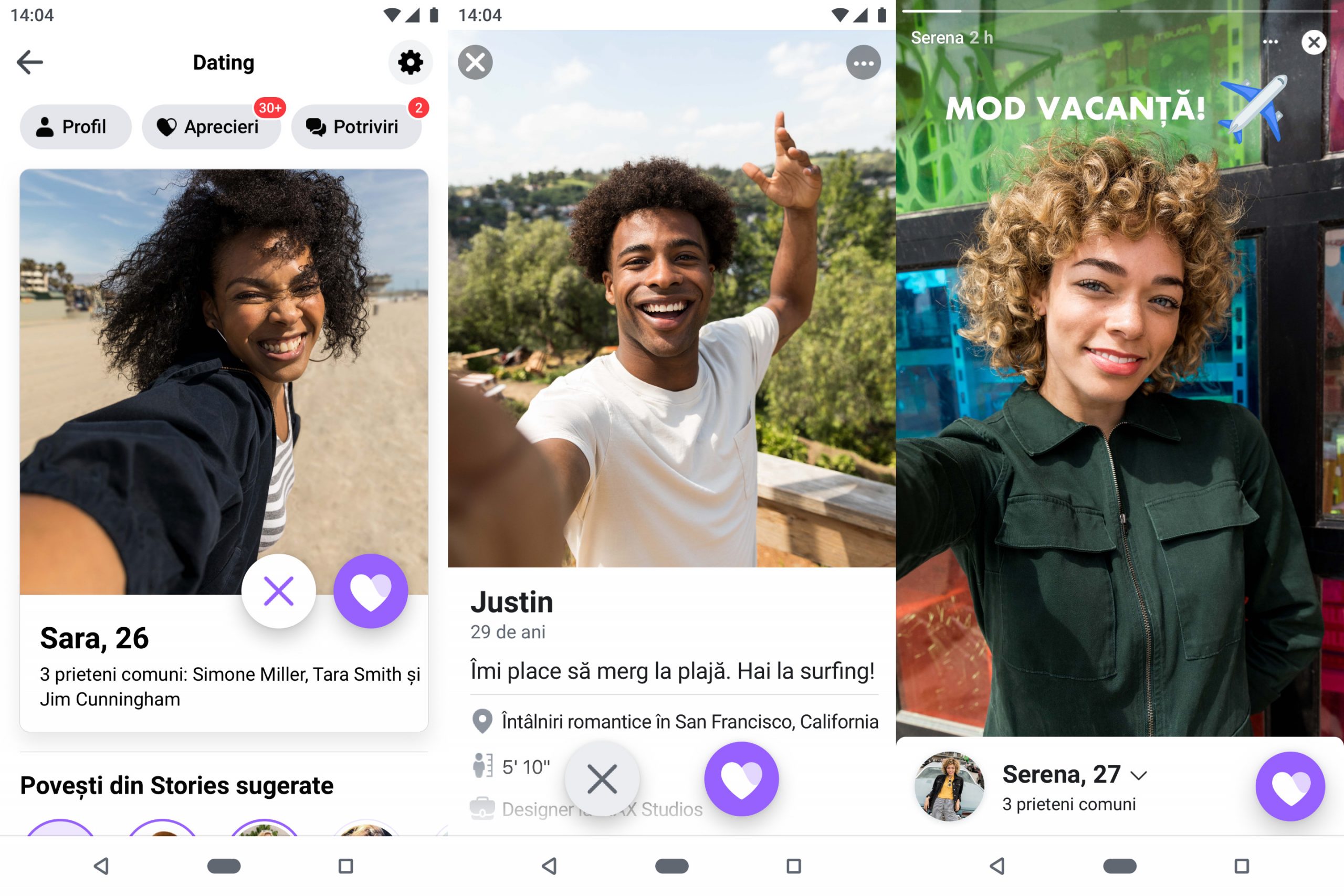Close Serena's story
The image size is (1344, 896).
click(1313, 43)
